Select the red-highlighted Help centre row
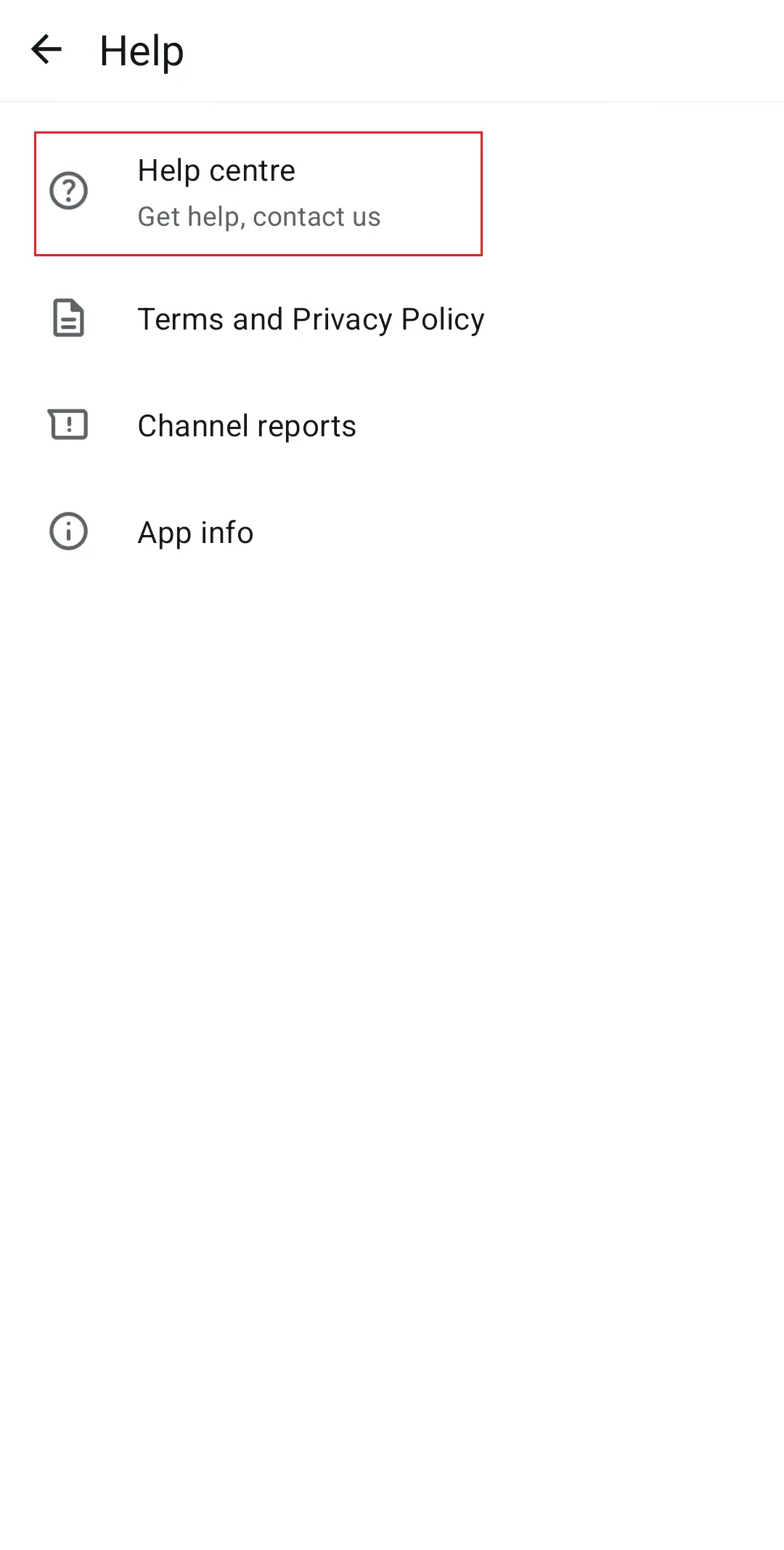784x1550 pixels. coord(258,191)
